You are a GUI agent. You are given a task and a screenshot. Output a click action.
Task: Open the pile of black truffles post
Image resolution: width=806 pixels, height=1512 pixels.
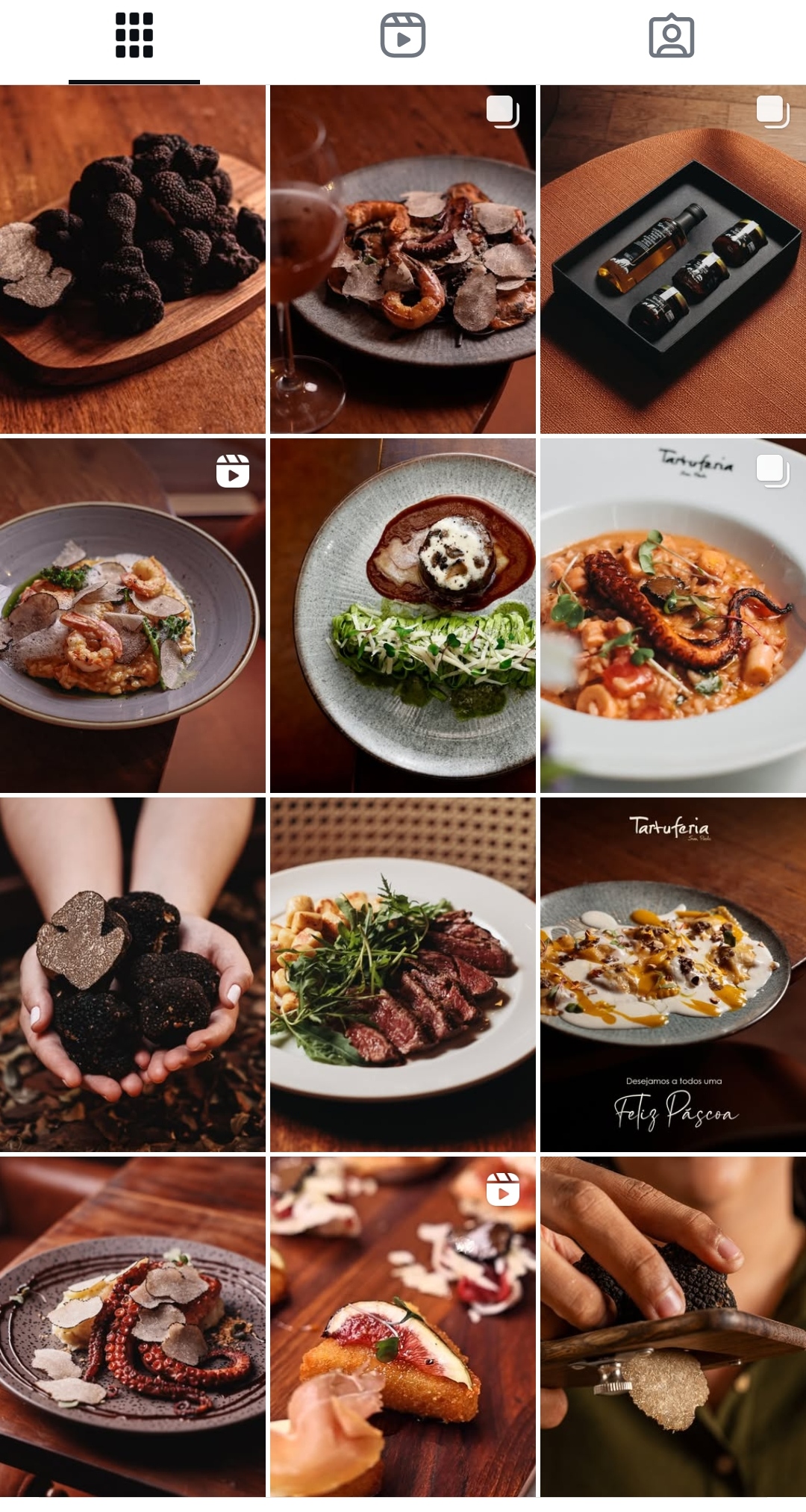point(133,259)
